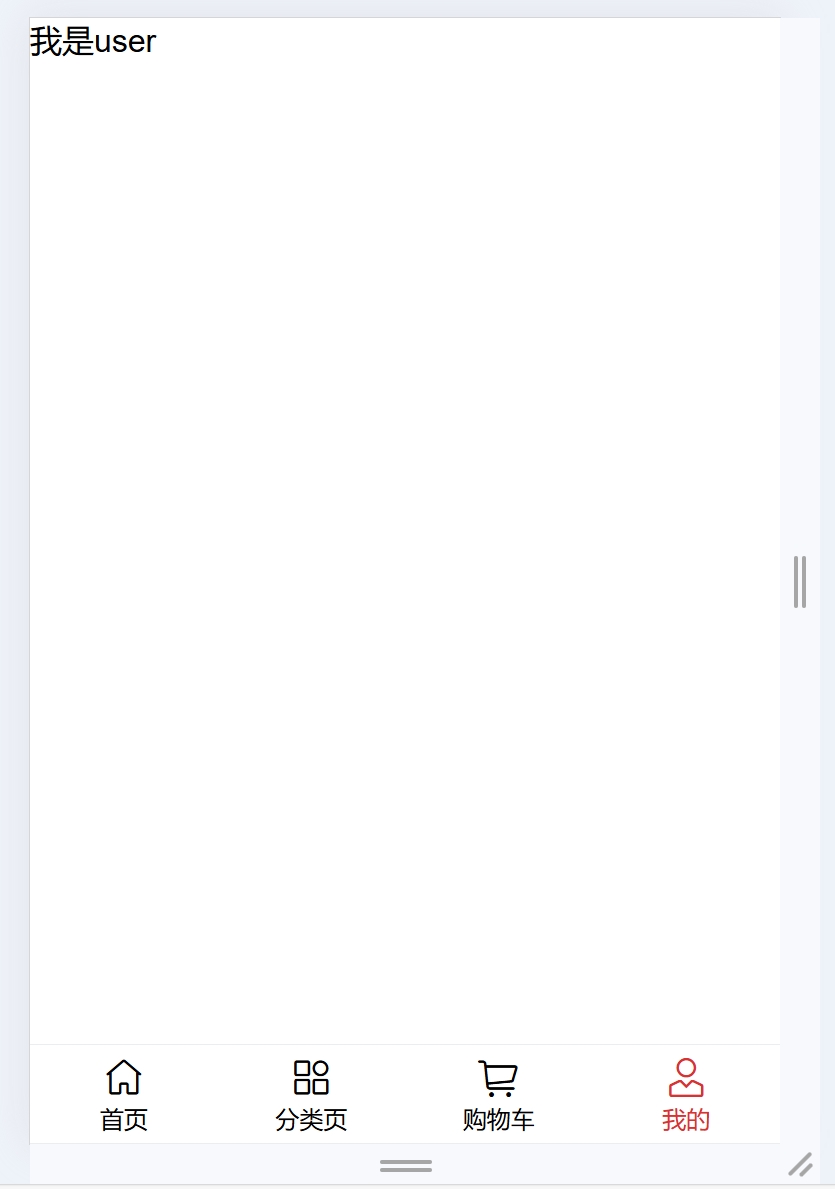
Task: Open the 分类页 category tab
Action: [311, 1095]
